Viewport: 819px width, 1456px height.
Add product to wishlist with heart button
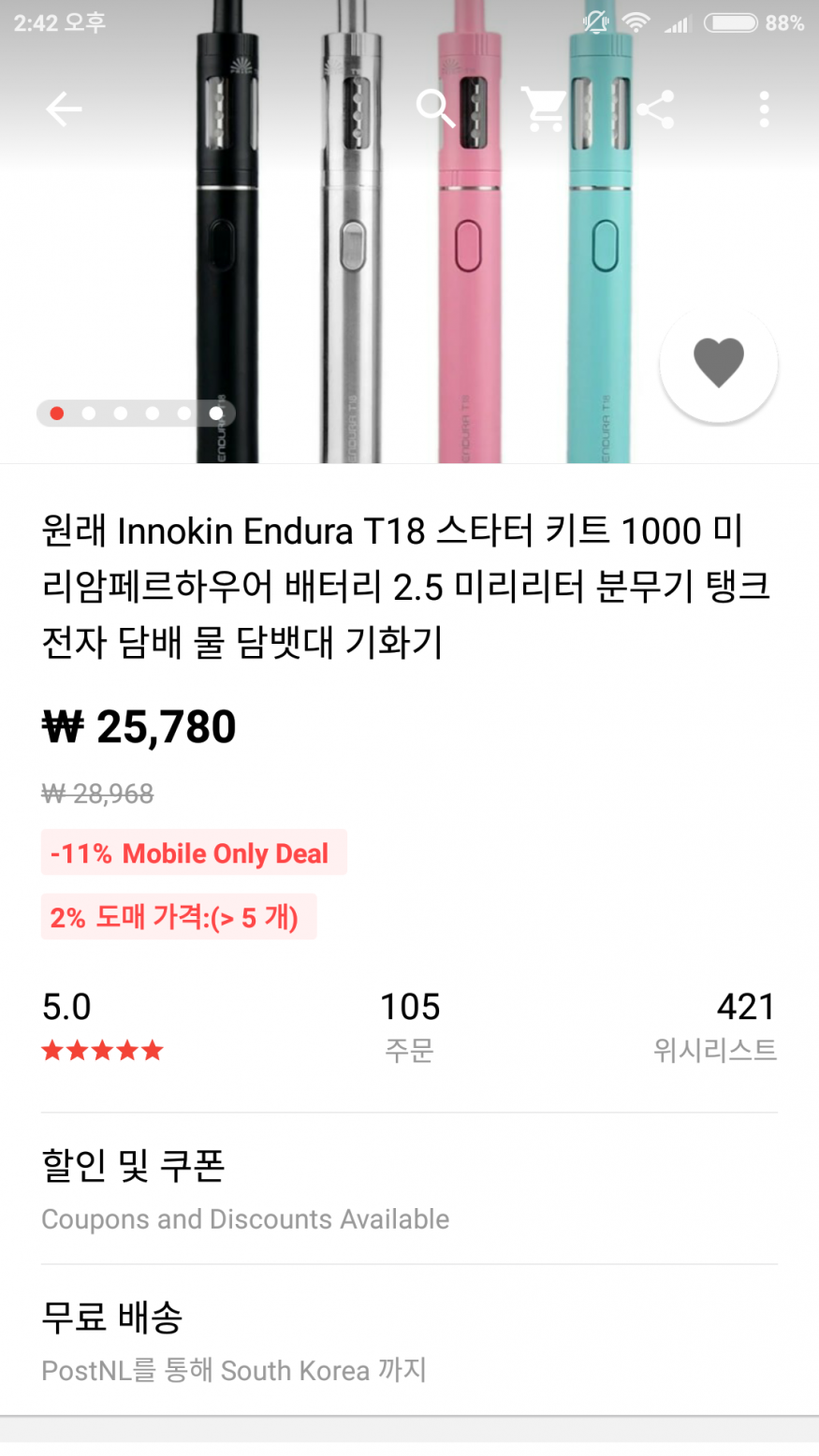[718, 364]
